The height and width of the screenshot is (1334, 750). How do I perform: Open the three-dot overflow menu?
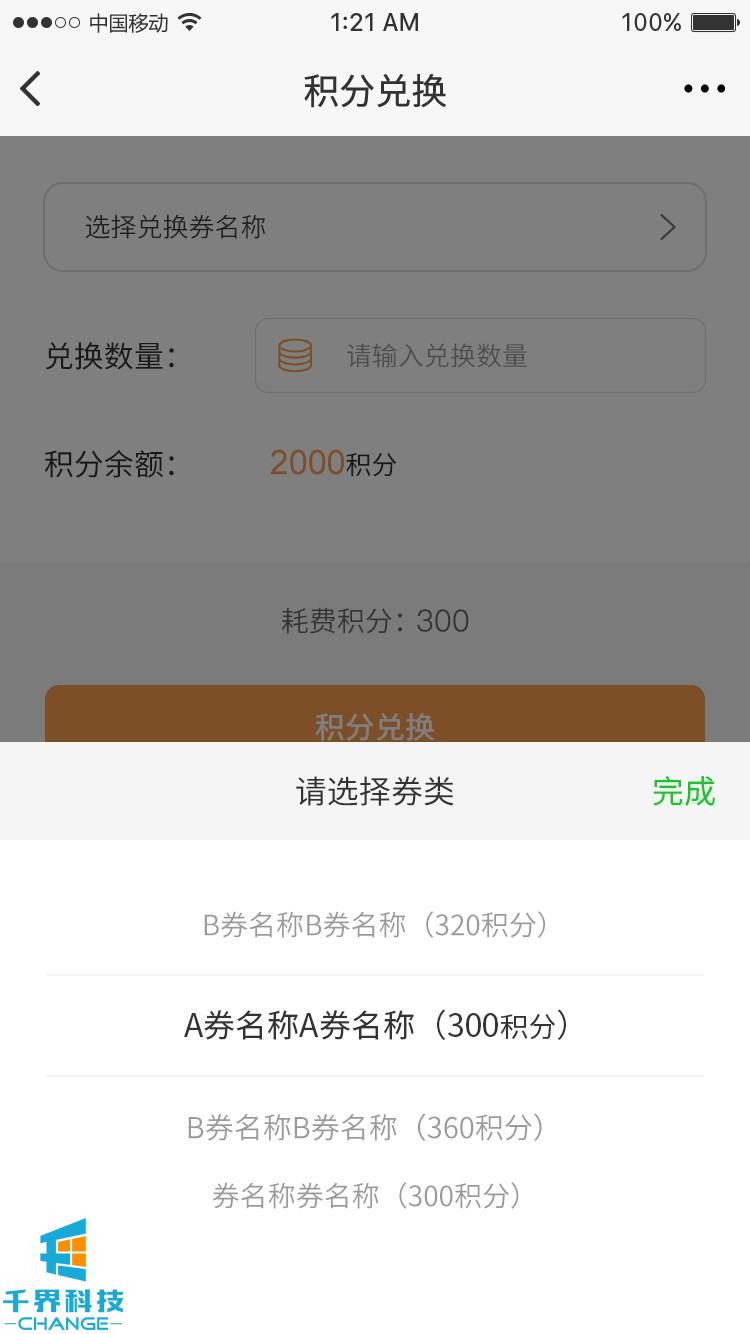coord(704,89)
